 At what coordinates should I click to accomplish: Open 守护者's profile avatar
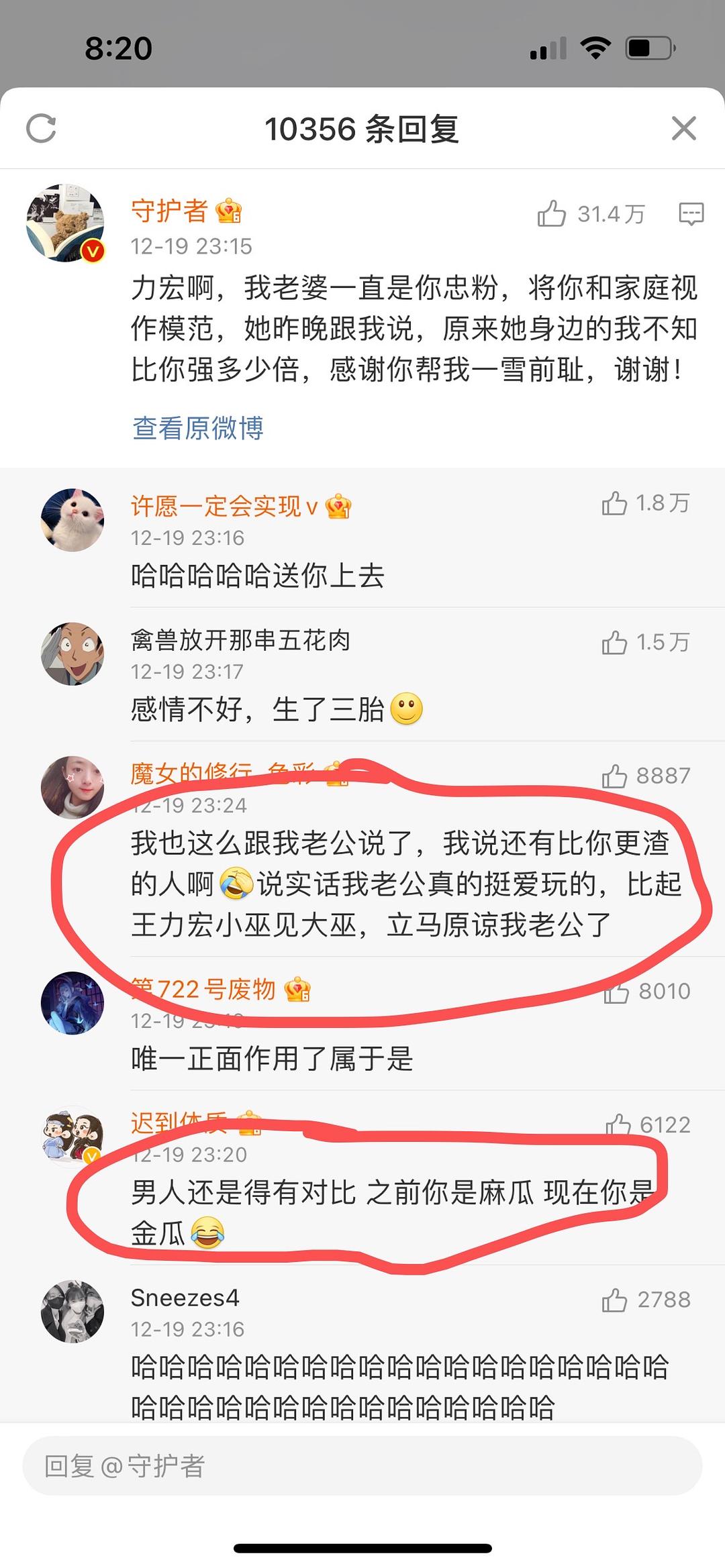pyautogui.click(x=65, y=223)
